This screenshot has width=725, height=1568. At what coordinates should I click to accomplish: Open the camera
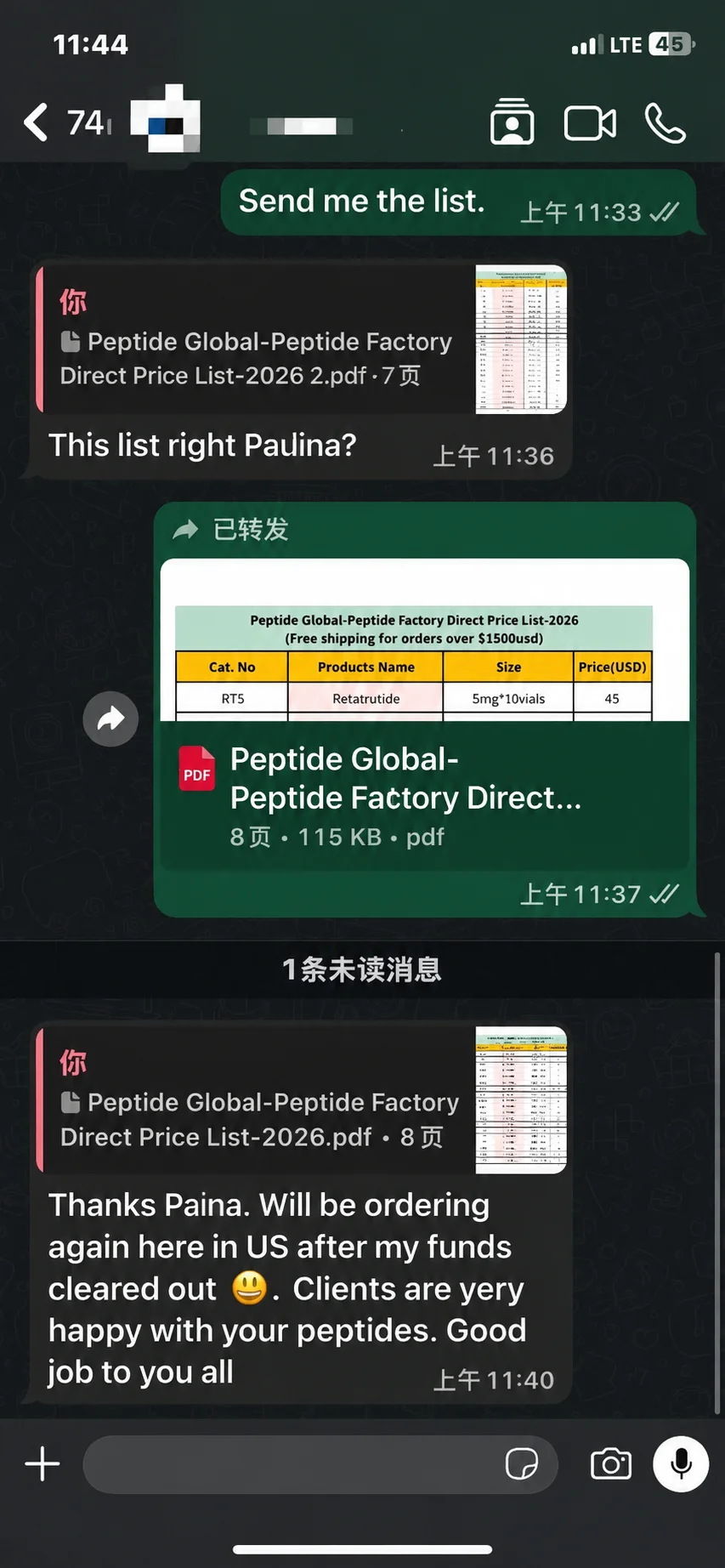click(611, 1464)
